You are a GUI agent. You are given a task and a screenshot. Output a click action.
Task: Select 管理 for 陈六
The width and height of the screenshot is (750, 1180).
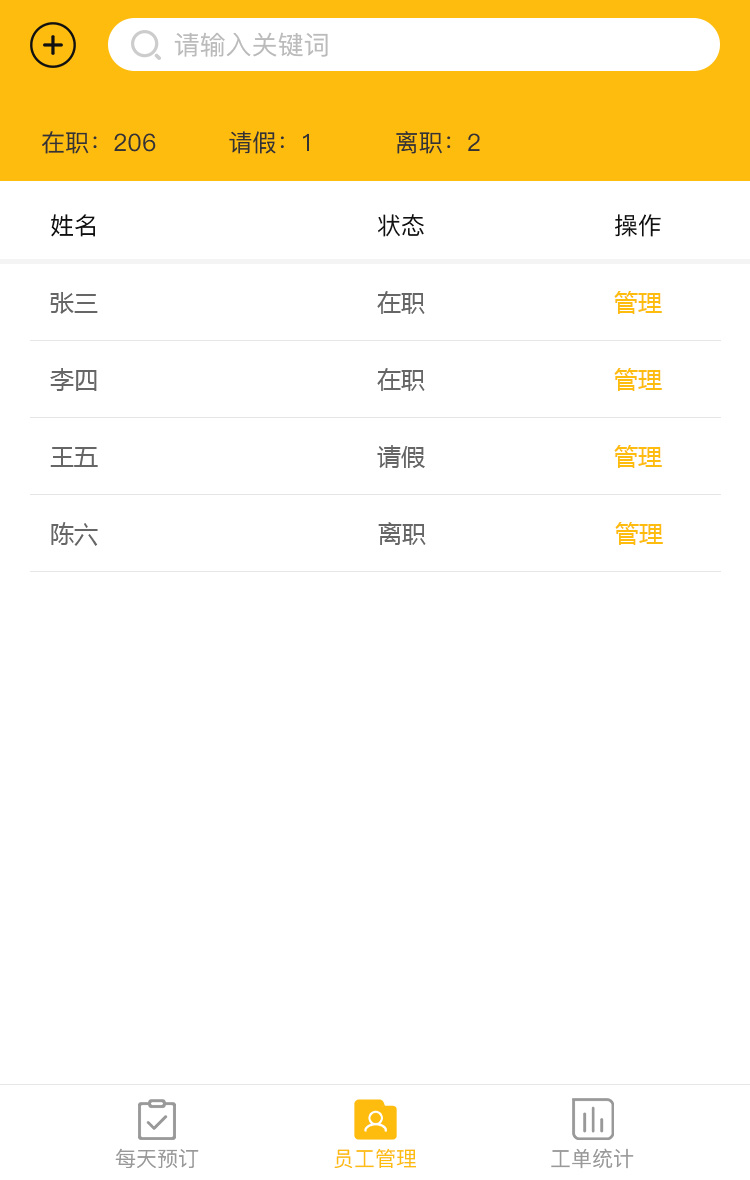pyautogui.click(x=638, y=534)
